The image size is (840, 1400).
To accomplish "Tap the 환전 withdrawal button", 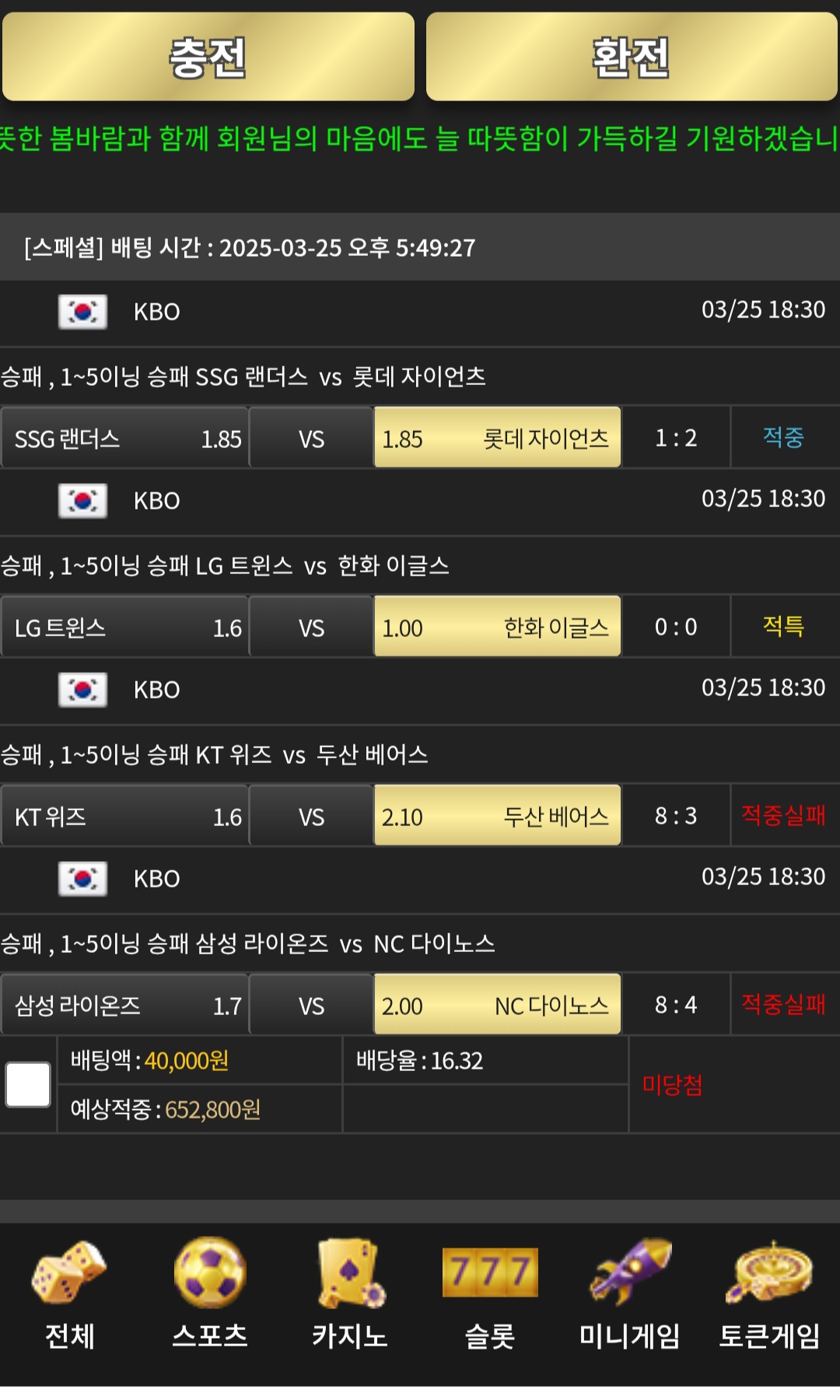I will point(632,56).
